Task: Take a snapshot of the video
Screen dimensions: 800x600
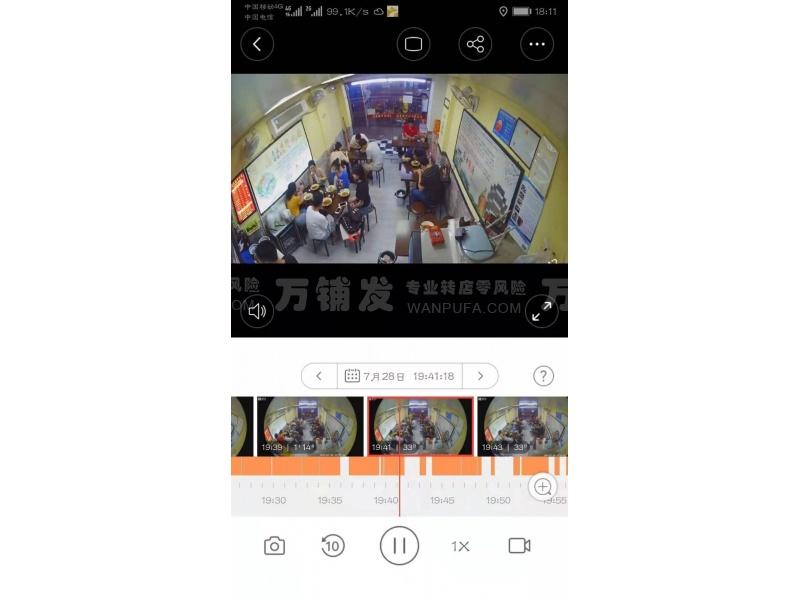Action: coord(274,546)
